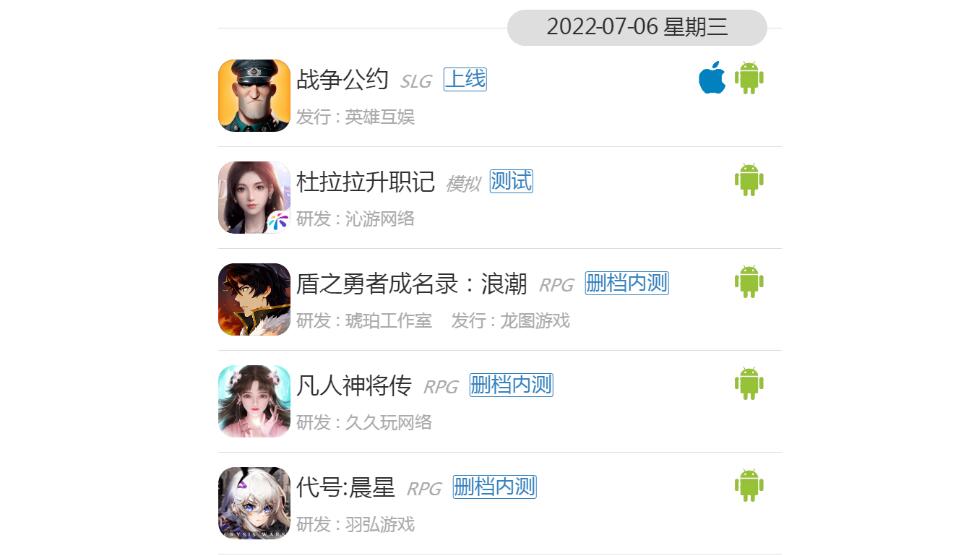The image size is (978, 555).
Task: Open the 代号:晨星 game entry
Action: pyautogui.click(x=346, y=488)
